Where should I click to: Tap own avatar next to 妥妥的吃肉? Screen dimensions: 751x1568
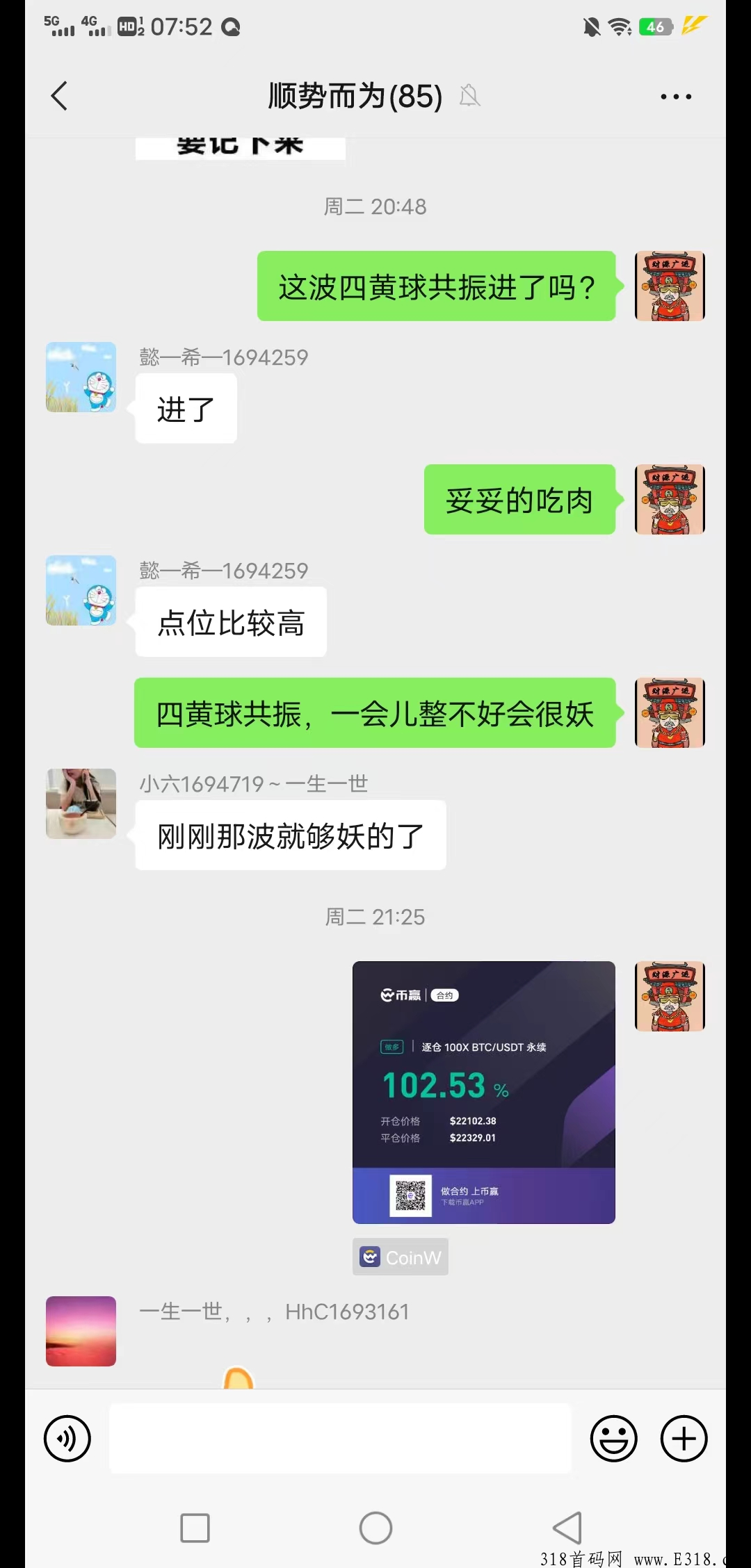tap(670, 499)
